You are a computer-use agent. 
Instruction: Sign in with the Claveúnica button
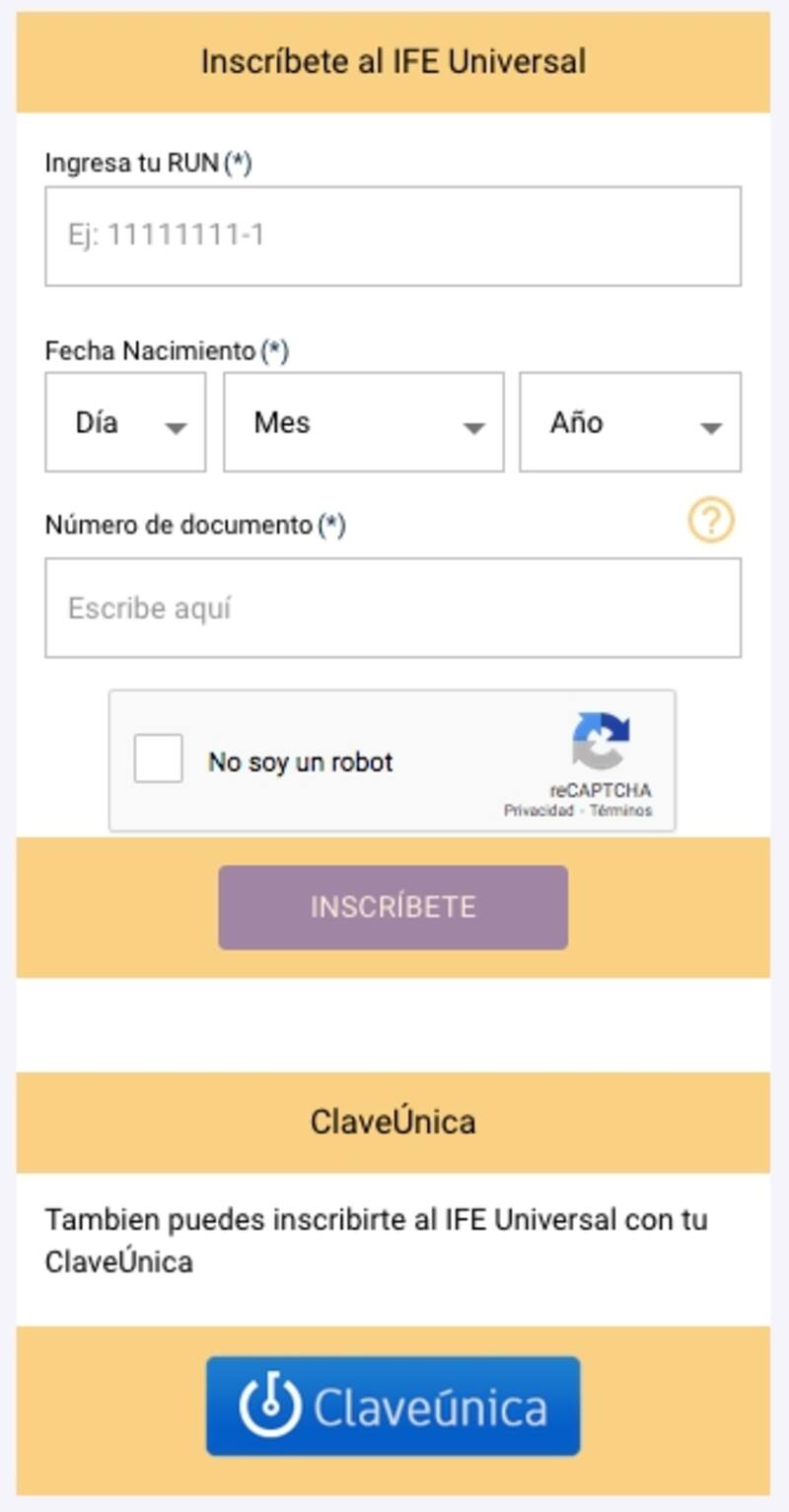tap(393, 1406)
